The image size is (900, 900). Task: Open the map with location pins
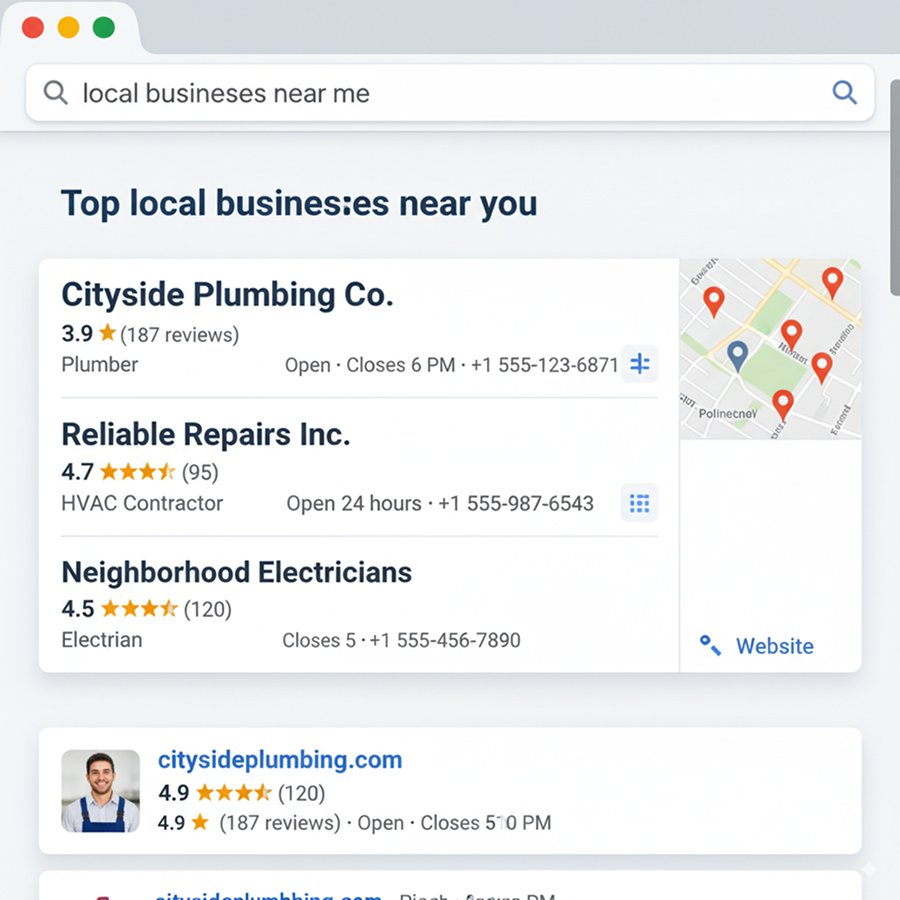tap(770, 349)
